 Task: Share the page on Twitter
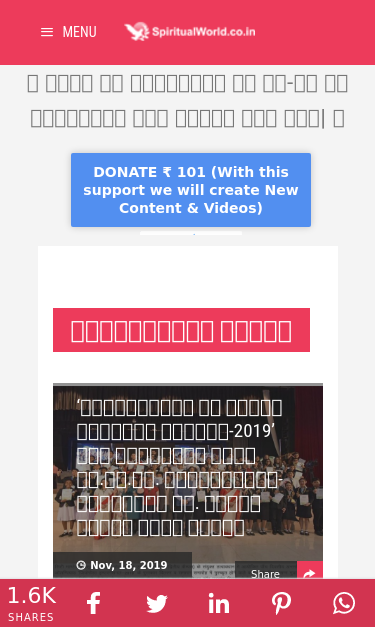tap(156, 603)
